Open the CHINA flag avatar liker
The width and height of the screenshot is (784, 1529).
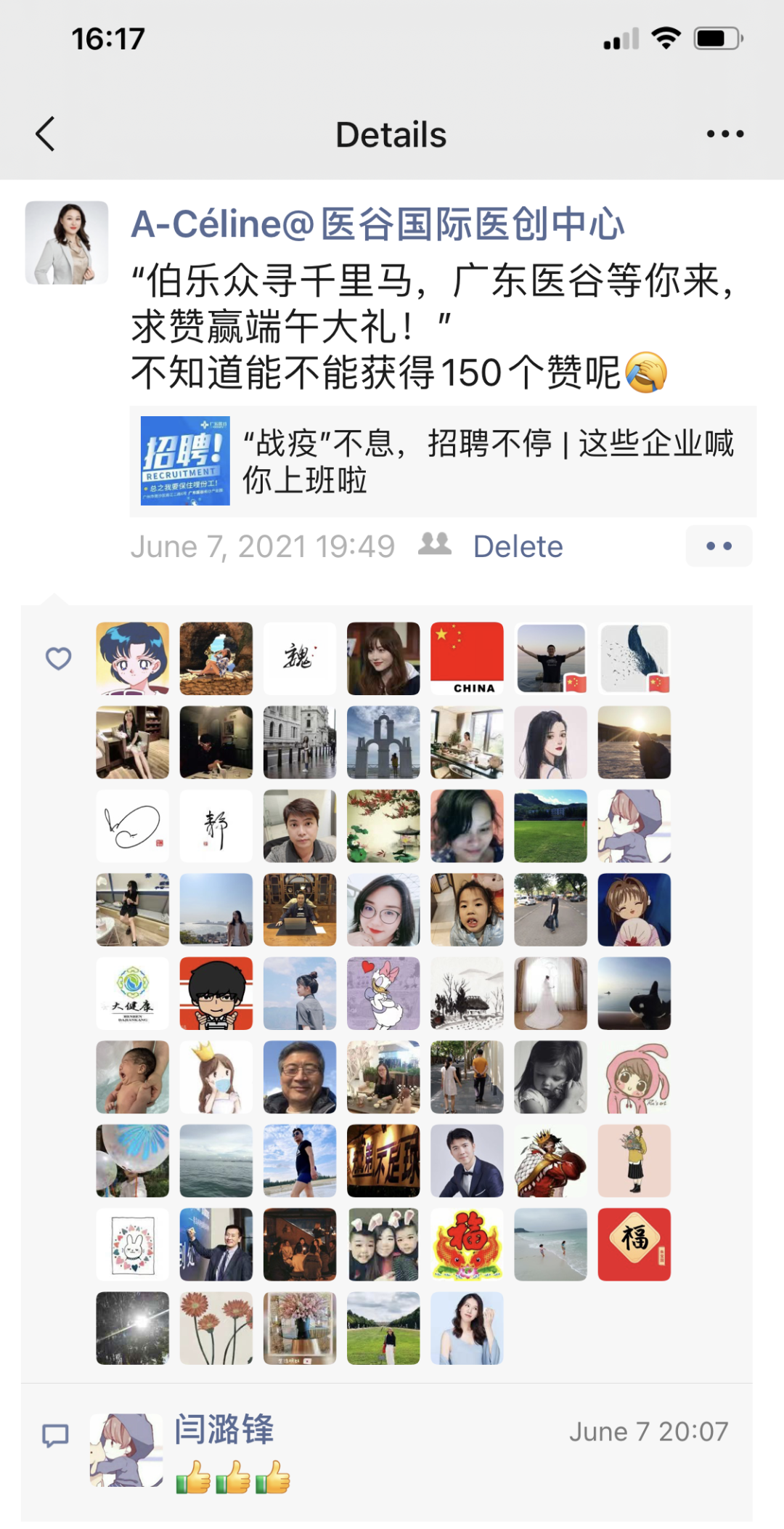coord(467,658)
